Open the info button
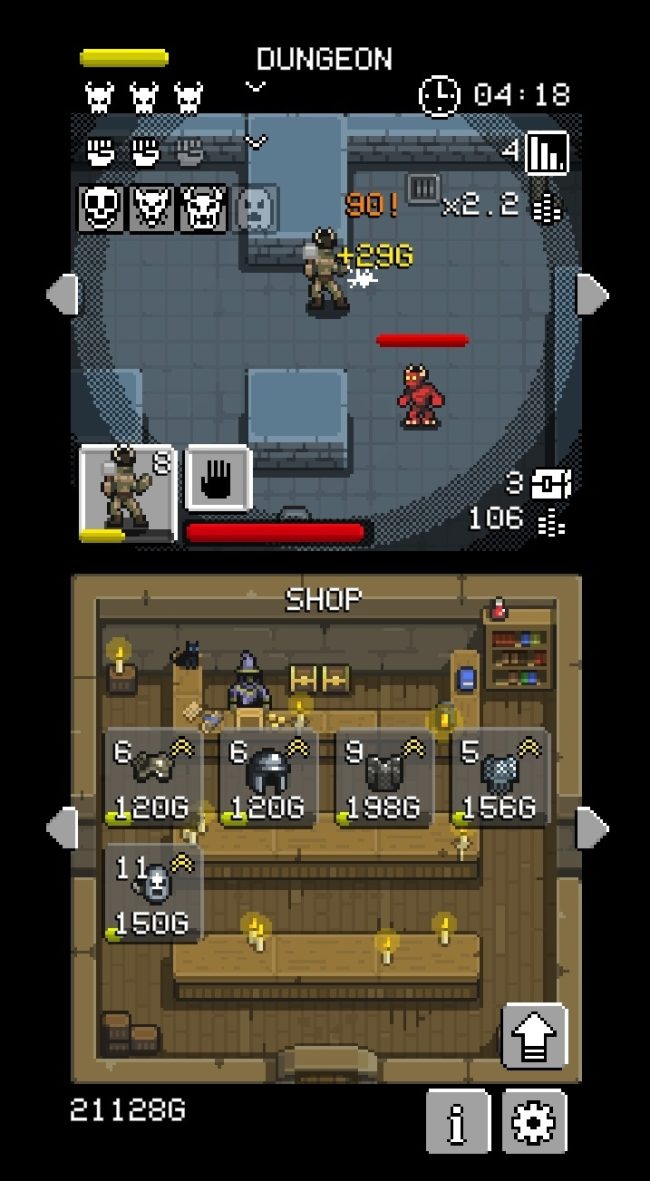 pyautogui.click(x=458, y=1121)
